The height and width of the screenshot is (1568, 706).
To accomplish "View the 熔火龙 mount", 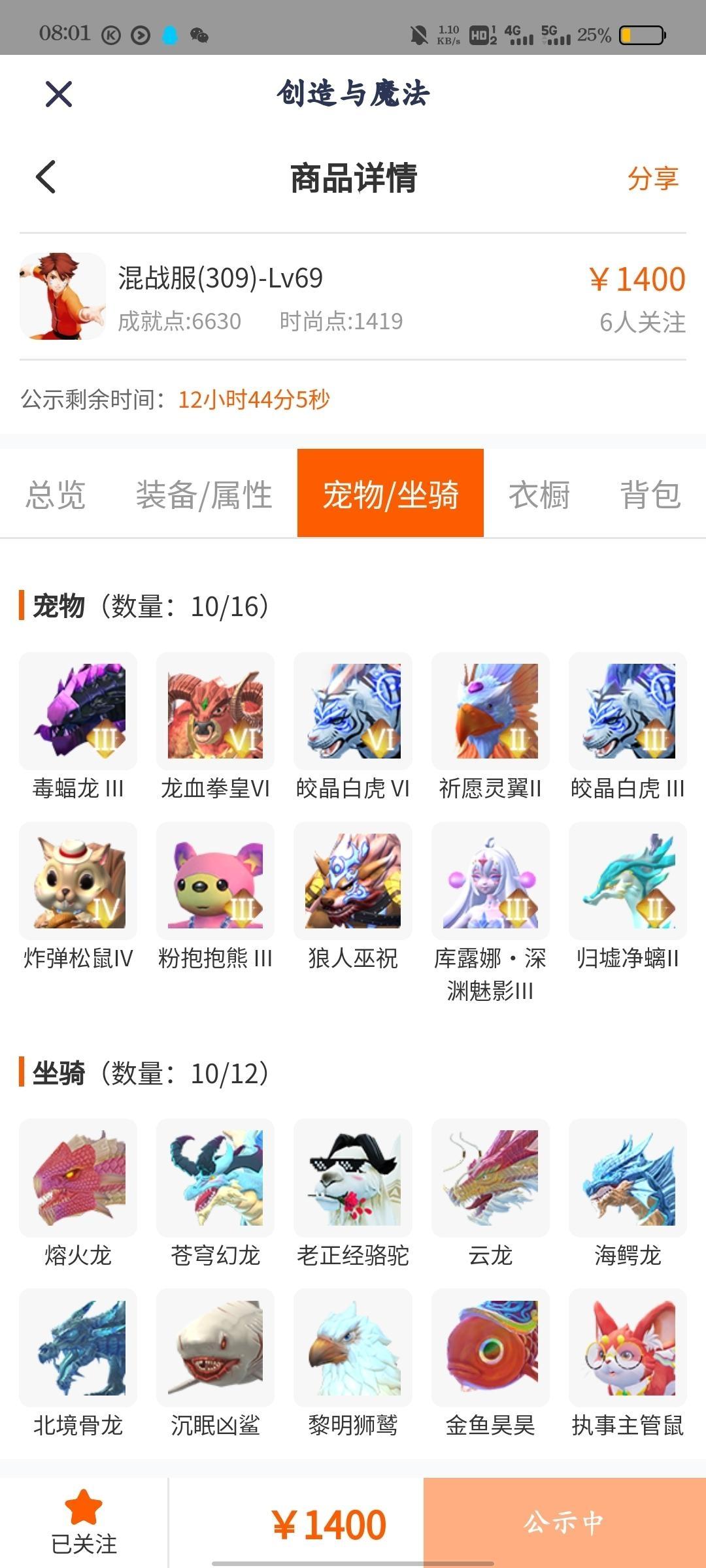I will pyautogui.click(x=78, y=1194).
